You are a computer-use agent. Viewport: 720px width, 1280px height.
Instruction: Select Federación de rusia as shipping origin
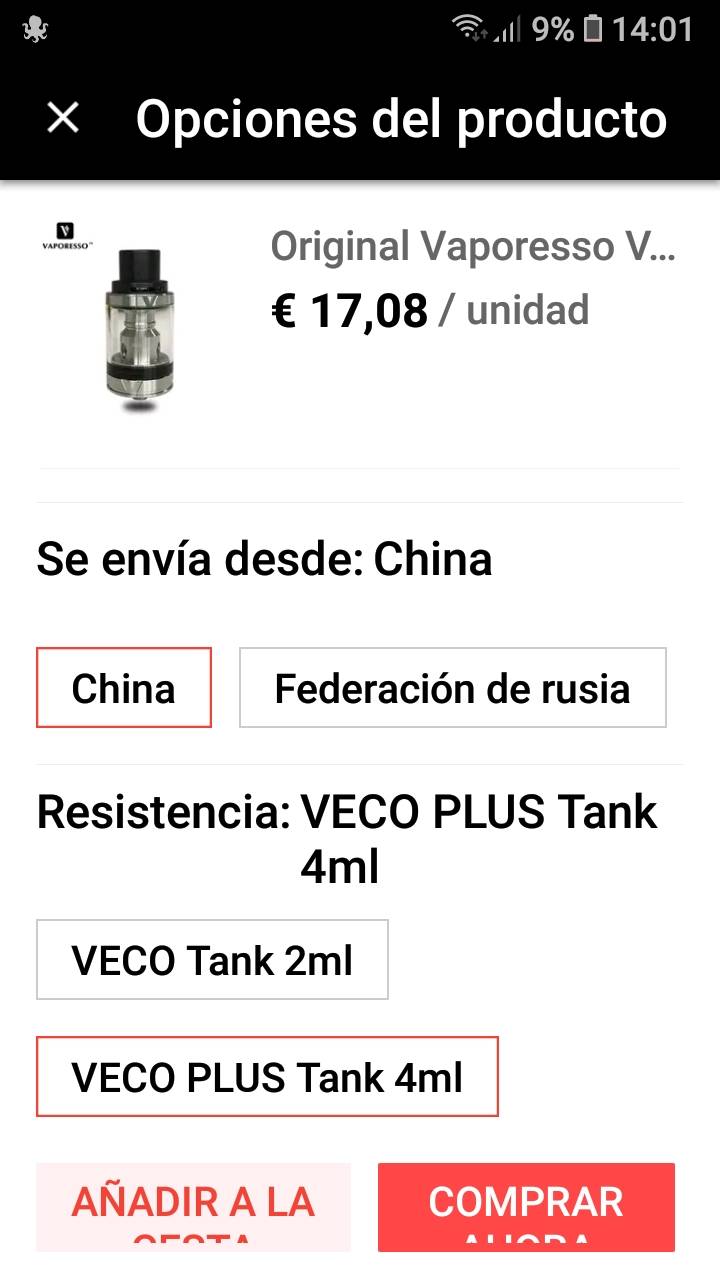452,688
